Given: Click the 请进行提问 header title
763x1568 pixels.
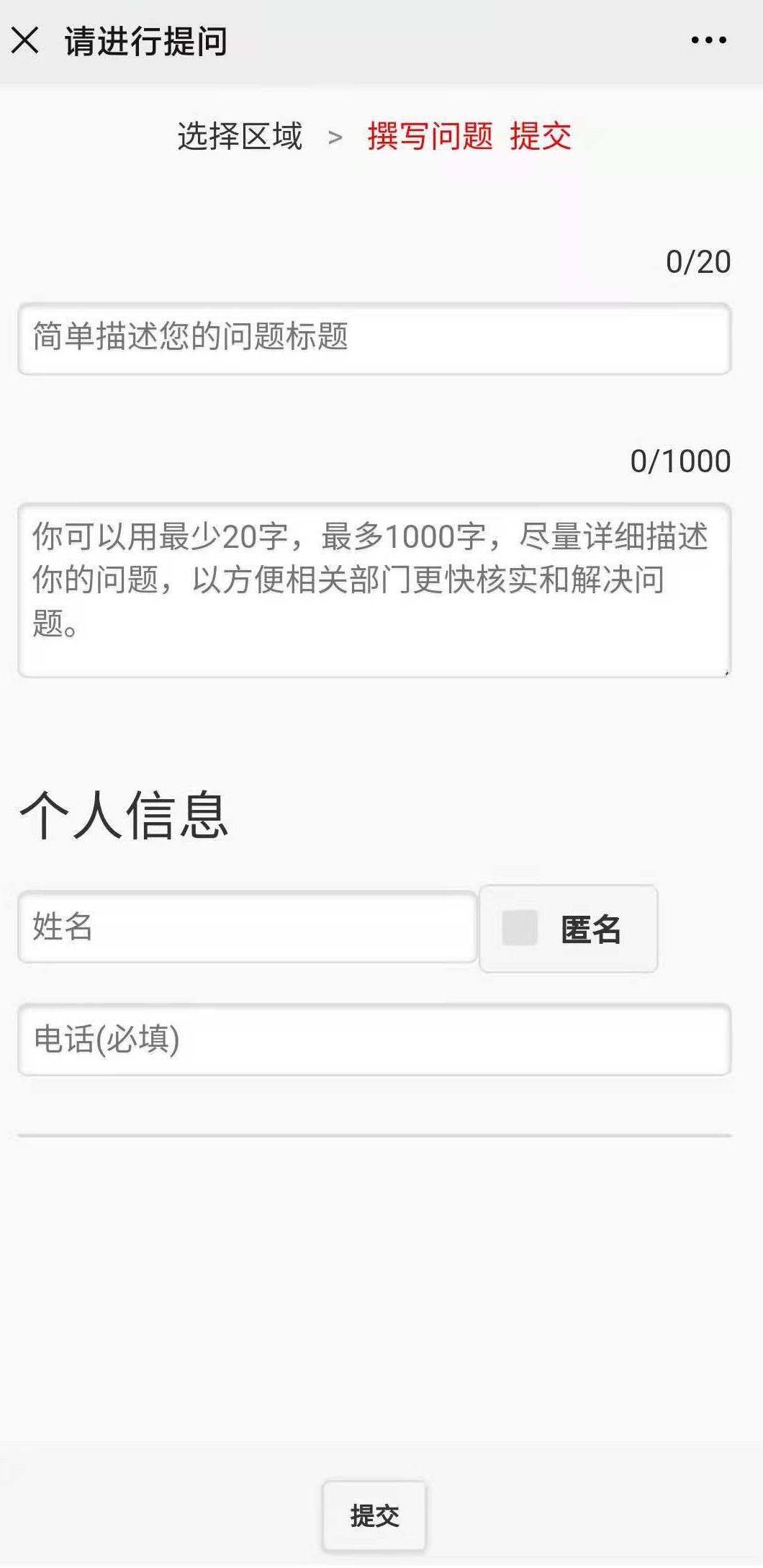Looking at the screenshot, I should 142,42.
